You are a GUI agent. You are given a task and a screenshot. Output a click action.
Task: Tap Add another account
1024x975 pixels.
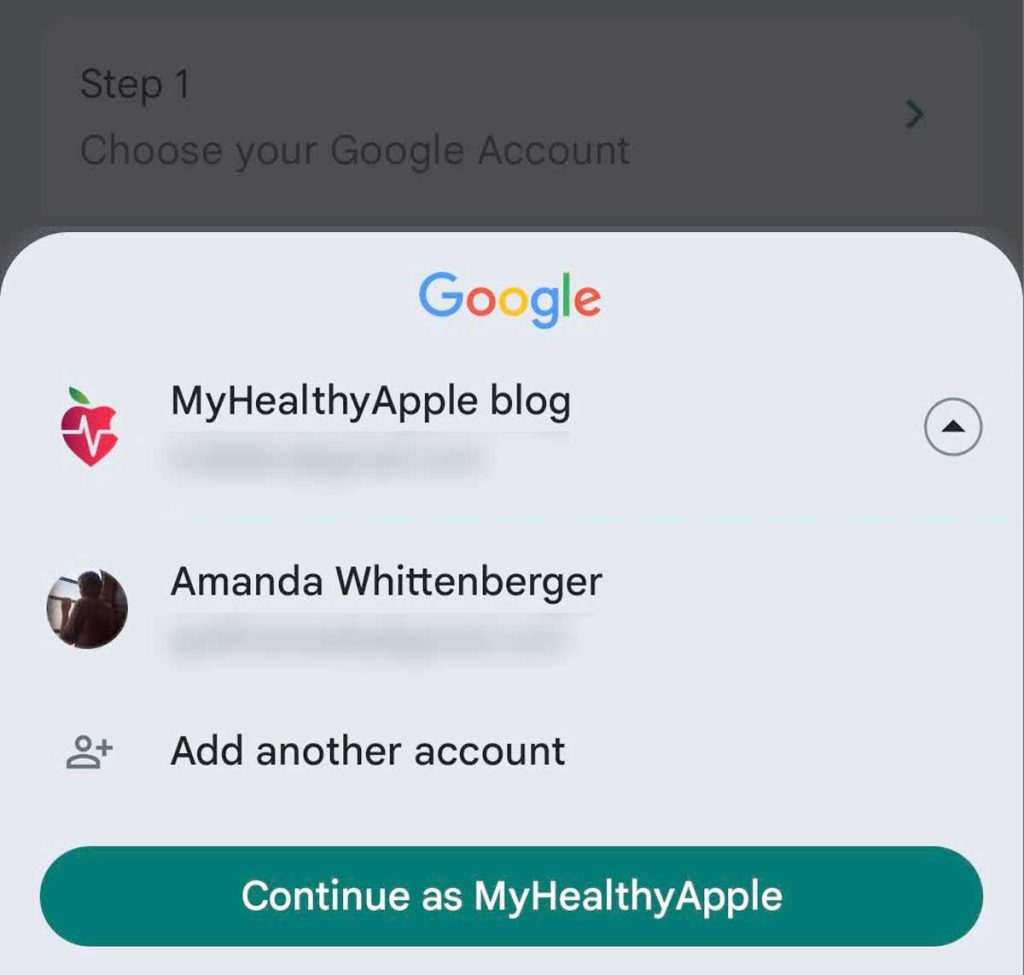point(368,751)
